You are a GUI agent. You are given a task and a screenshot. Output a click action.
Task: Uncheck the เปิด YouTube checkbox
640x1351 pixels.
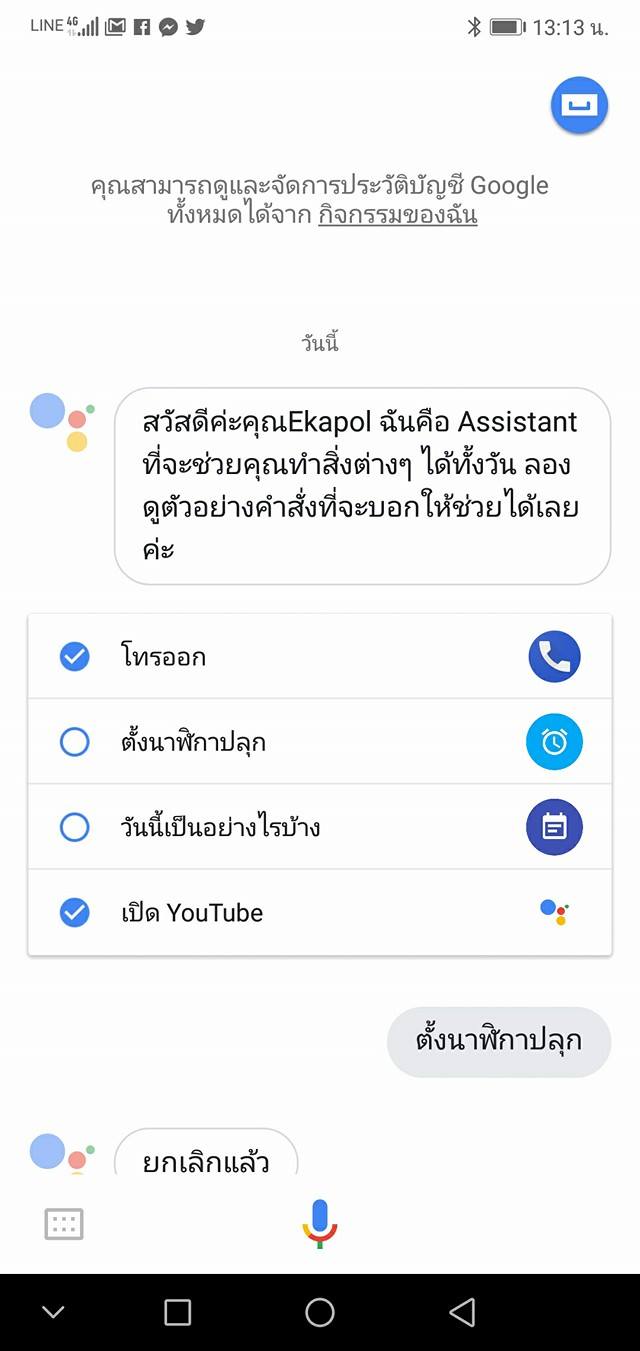tap(75, 912)
